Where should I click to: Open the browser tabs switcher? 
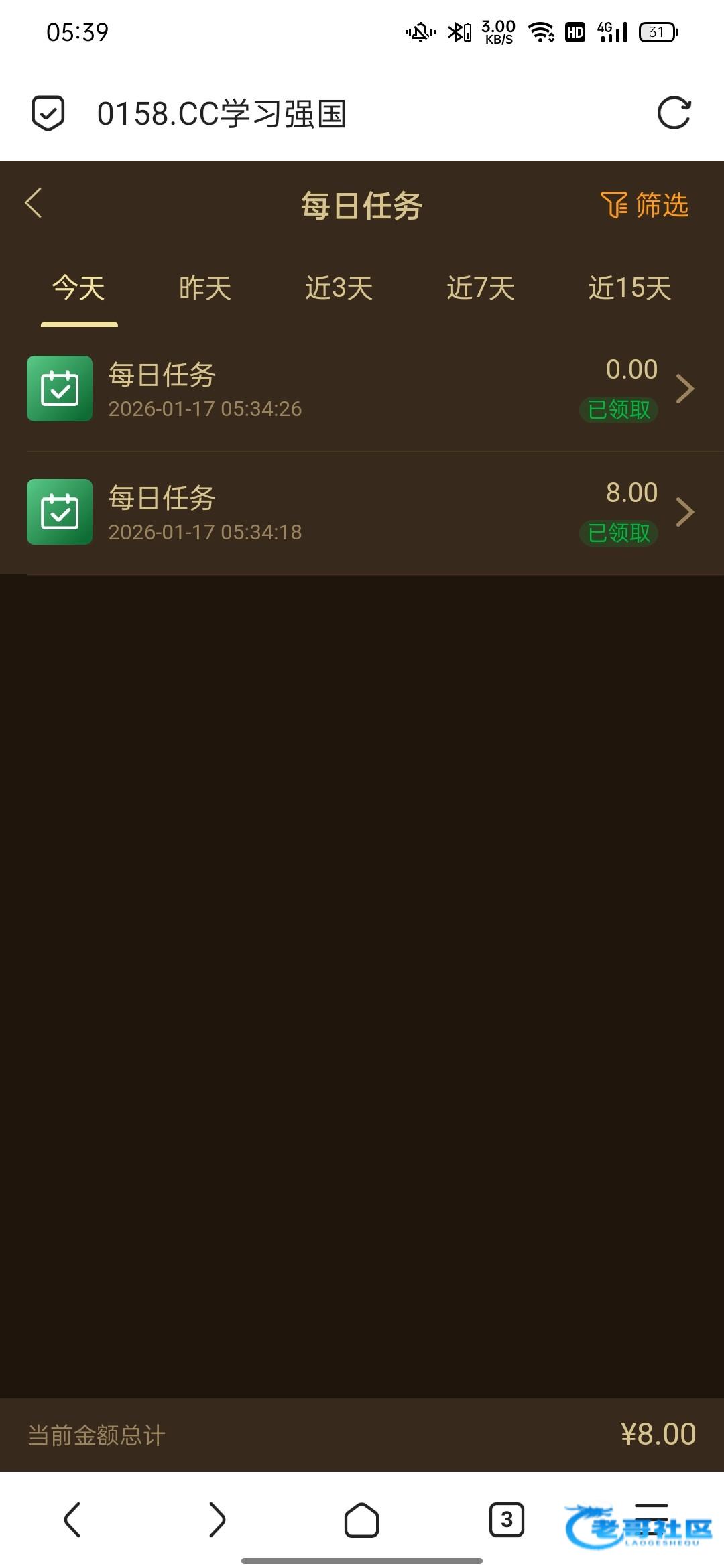coord(506,1520)
